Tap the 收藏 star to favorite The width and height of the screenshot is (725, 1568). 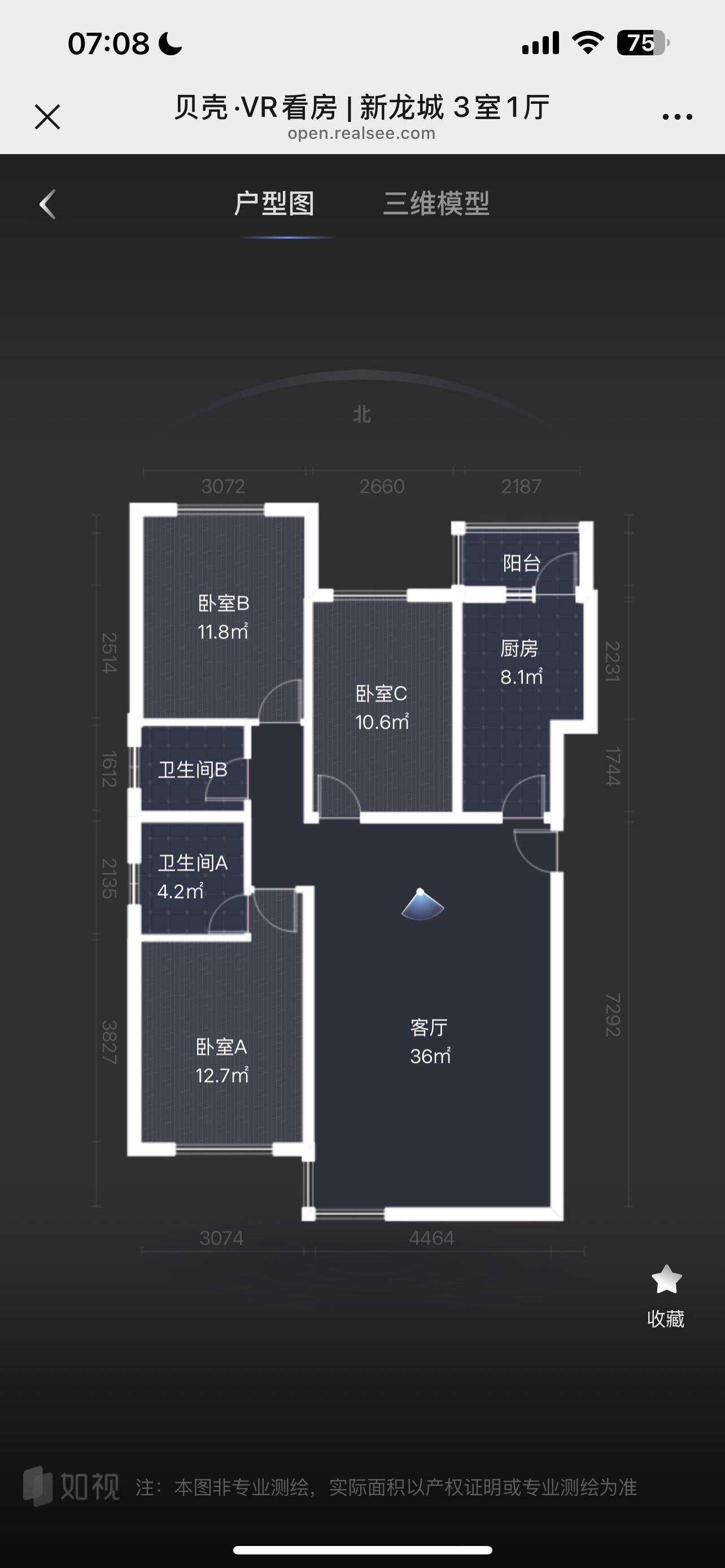(666, 1297)
